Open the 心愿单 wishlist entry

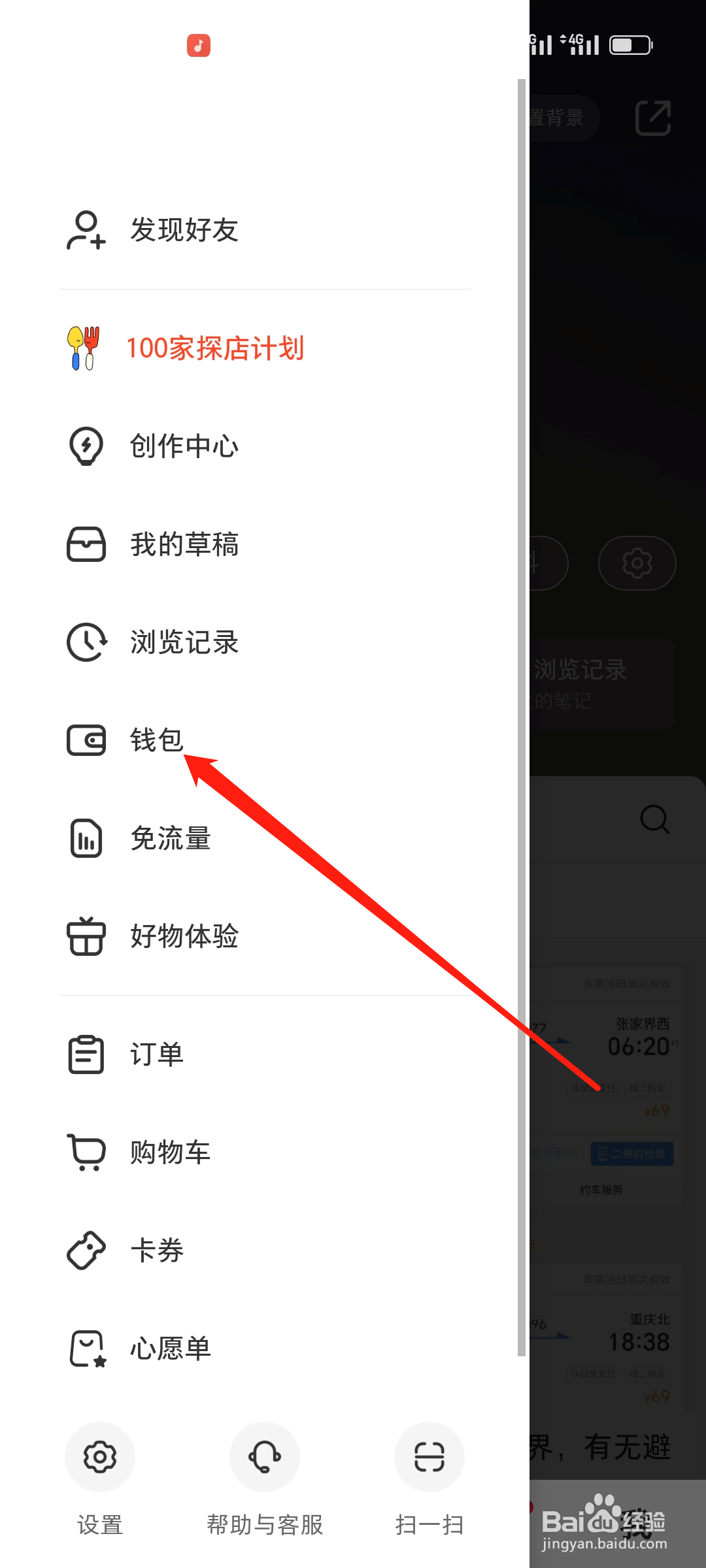[x=169, y=1348]
